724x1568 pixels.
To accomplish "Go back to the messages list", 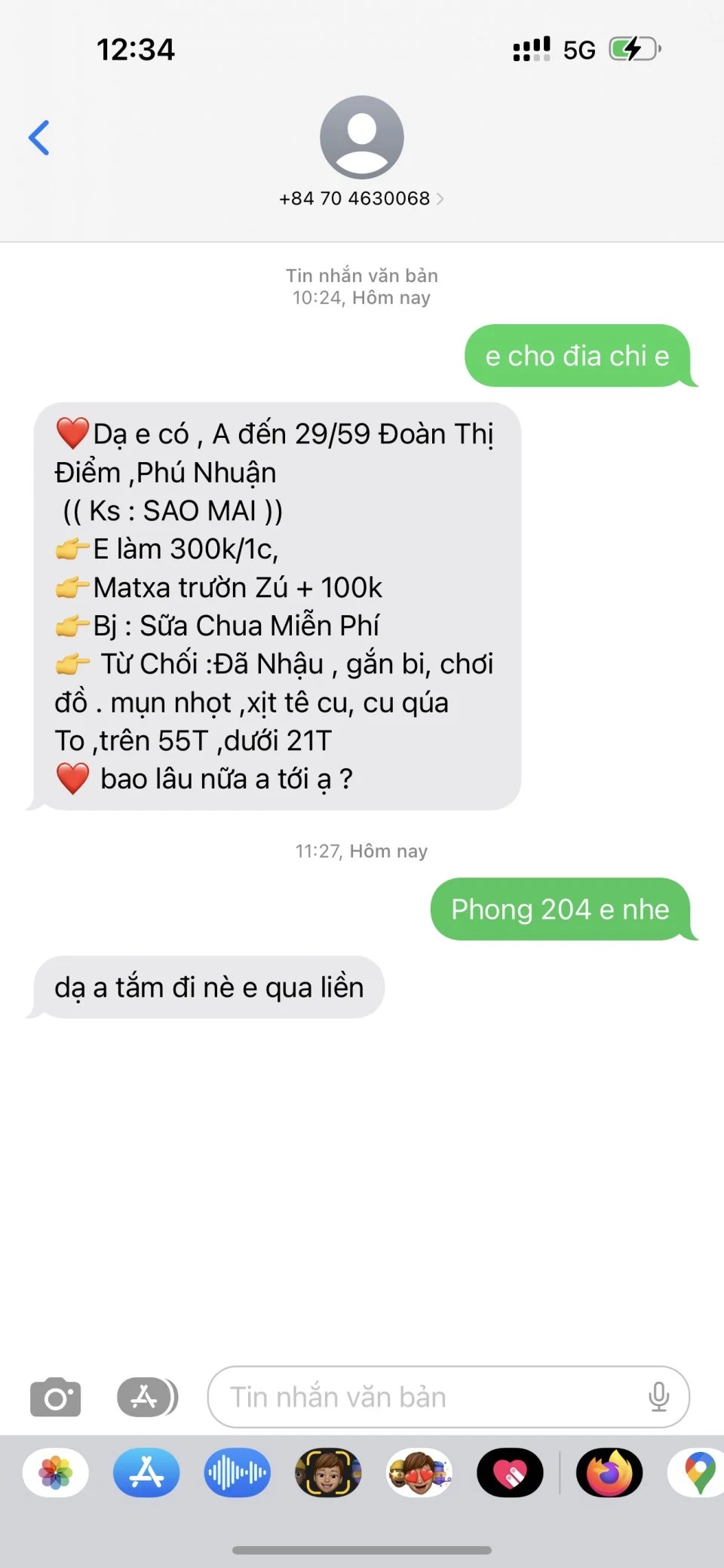I will pos(39,138).
